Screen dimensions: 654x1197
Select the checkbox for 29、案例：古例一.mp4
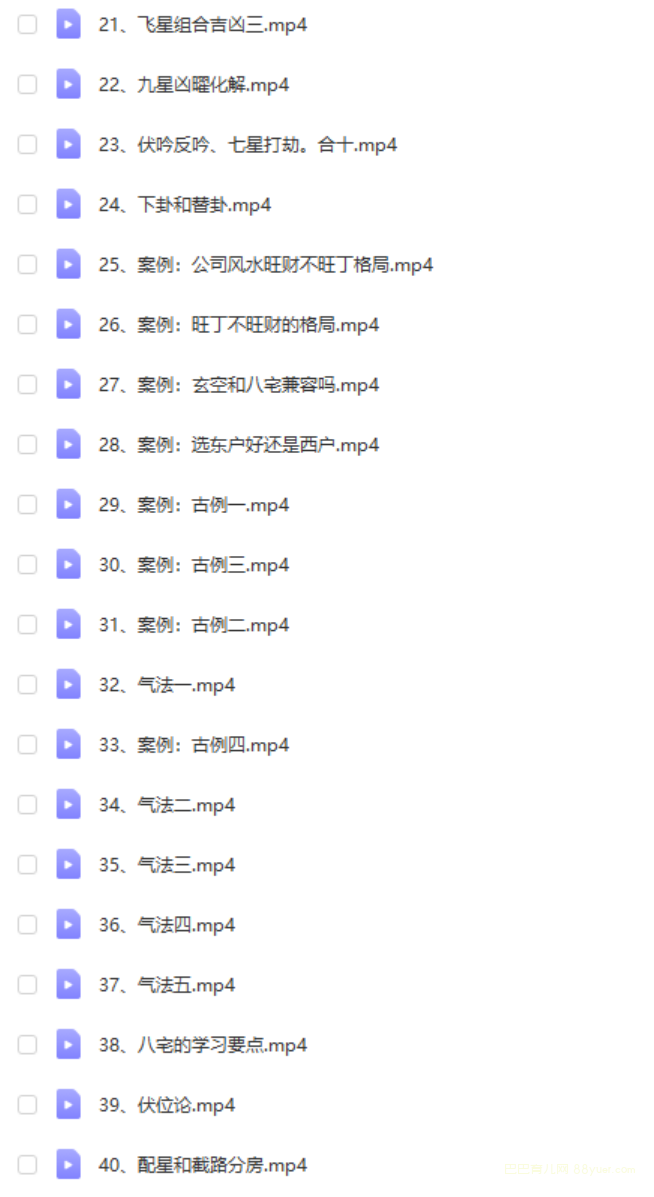point(27,505)
